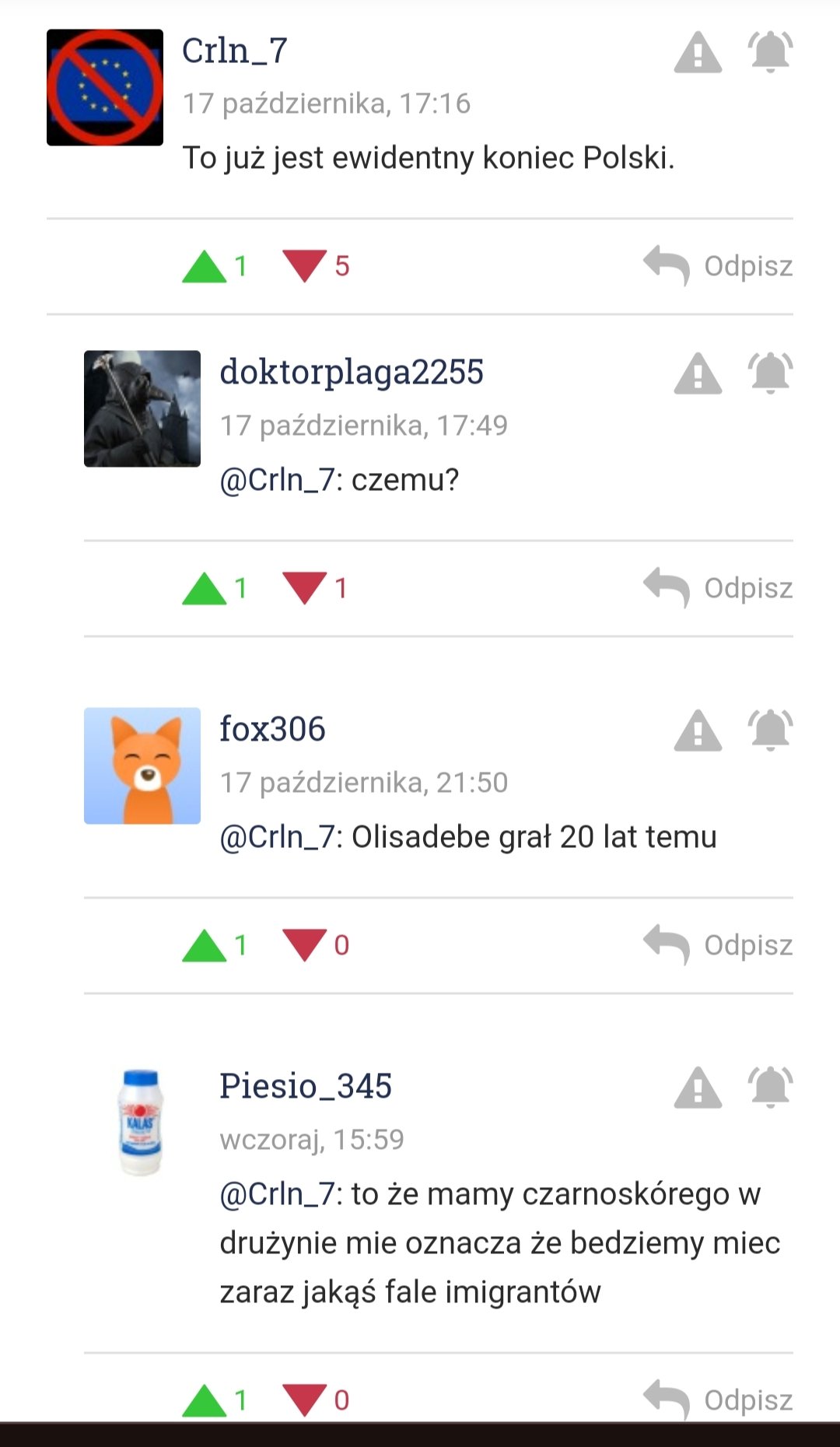Tap the bell icon on Crln_7's comment

point(770,52)
